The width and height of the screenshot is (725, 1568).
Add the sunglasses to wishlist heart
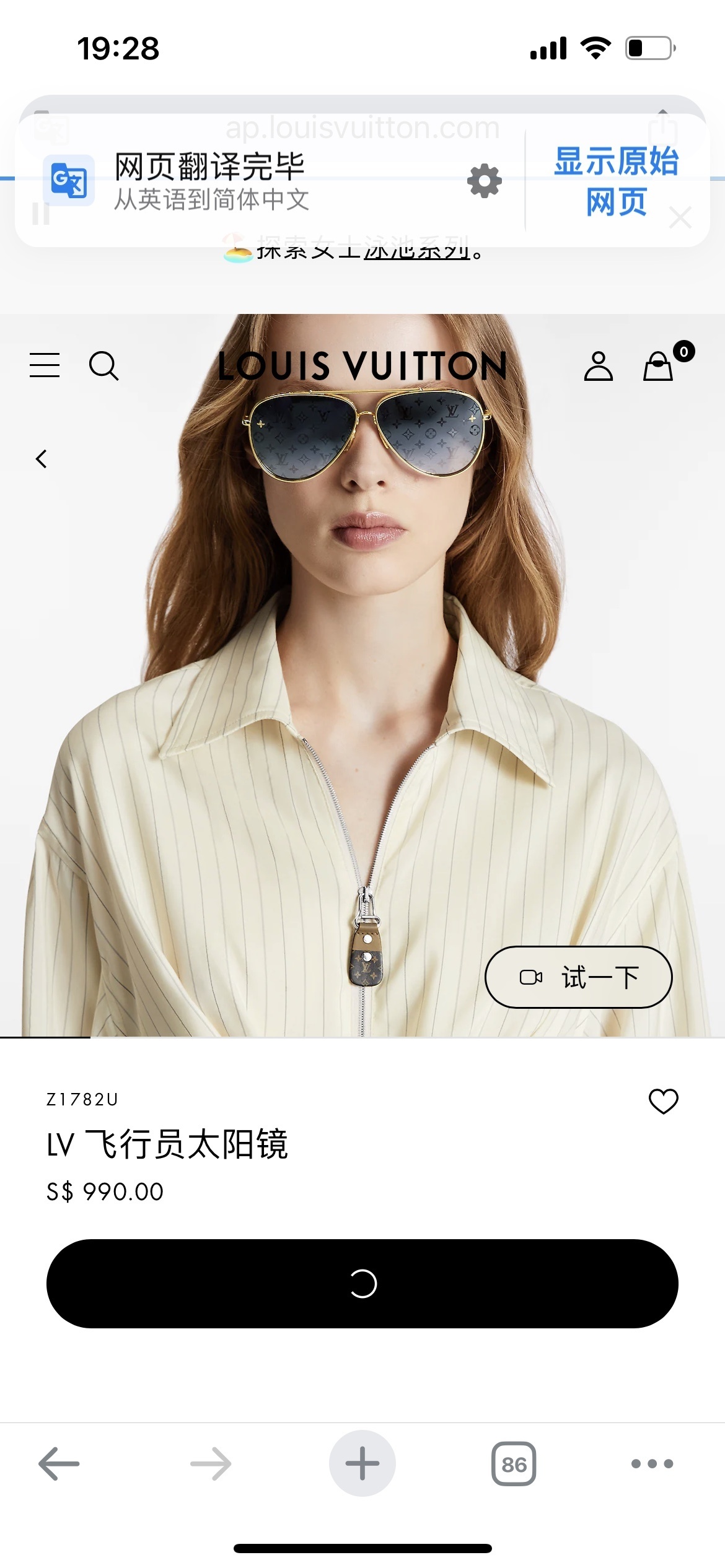tap(663, 1102)
